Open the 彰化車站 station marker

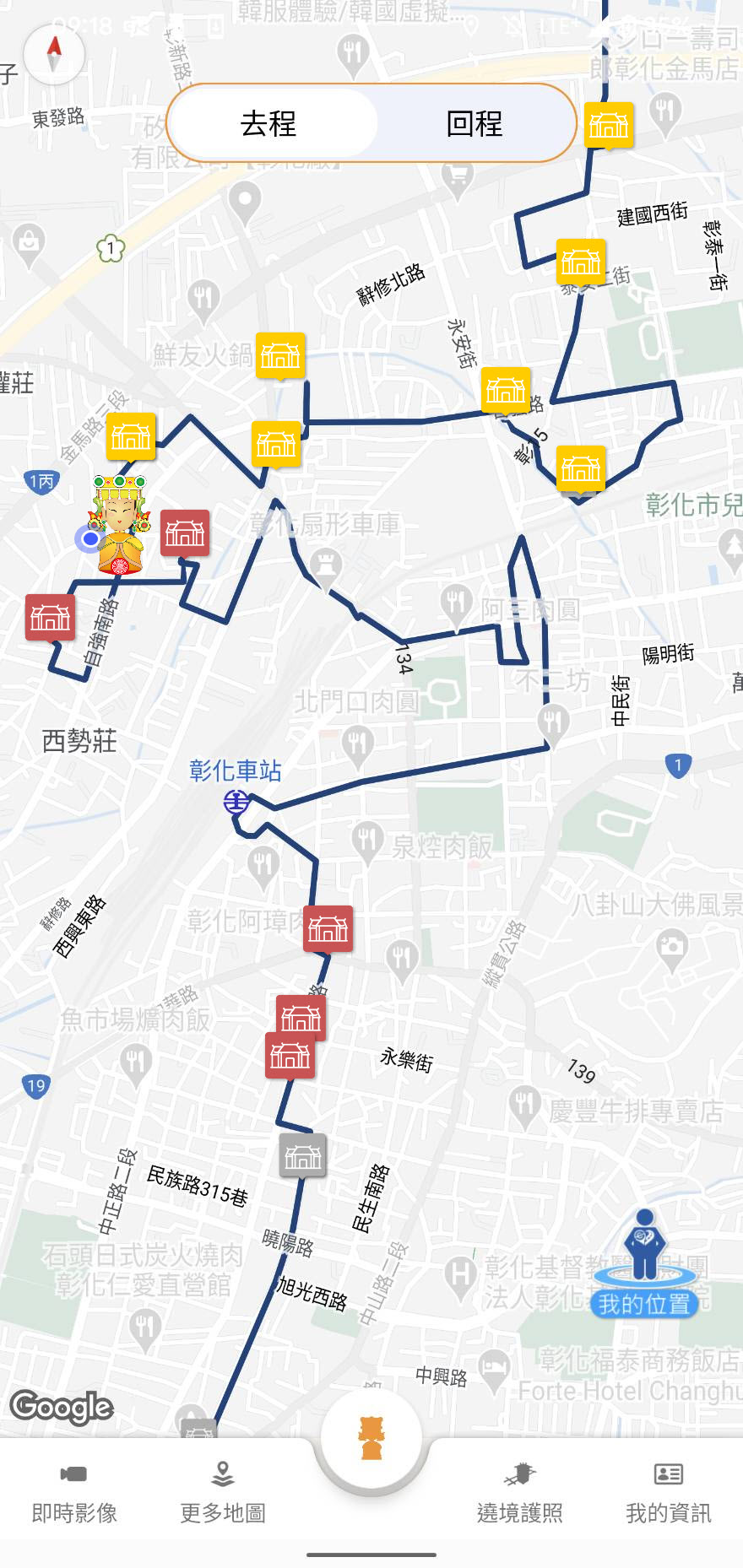click(236, 801)
